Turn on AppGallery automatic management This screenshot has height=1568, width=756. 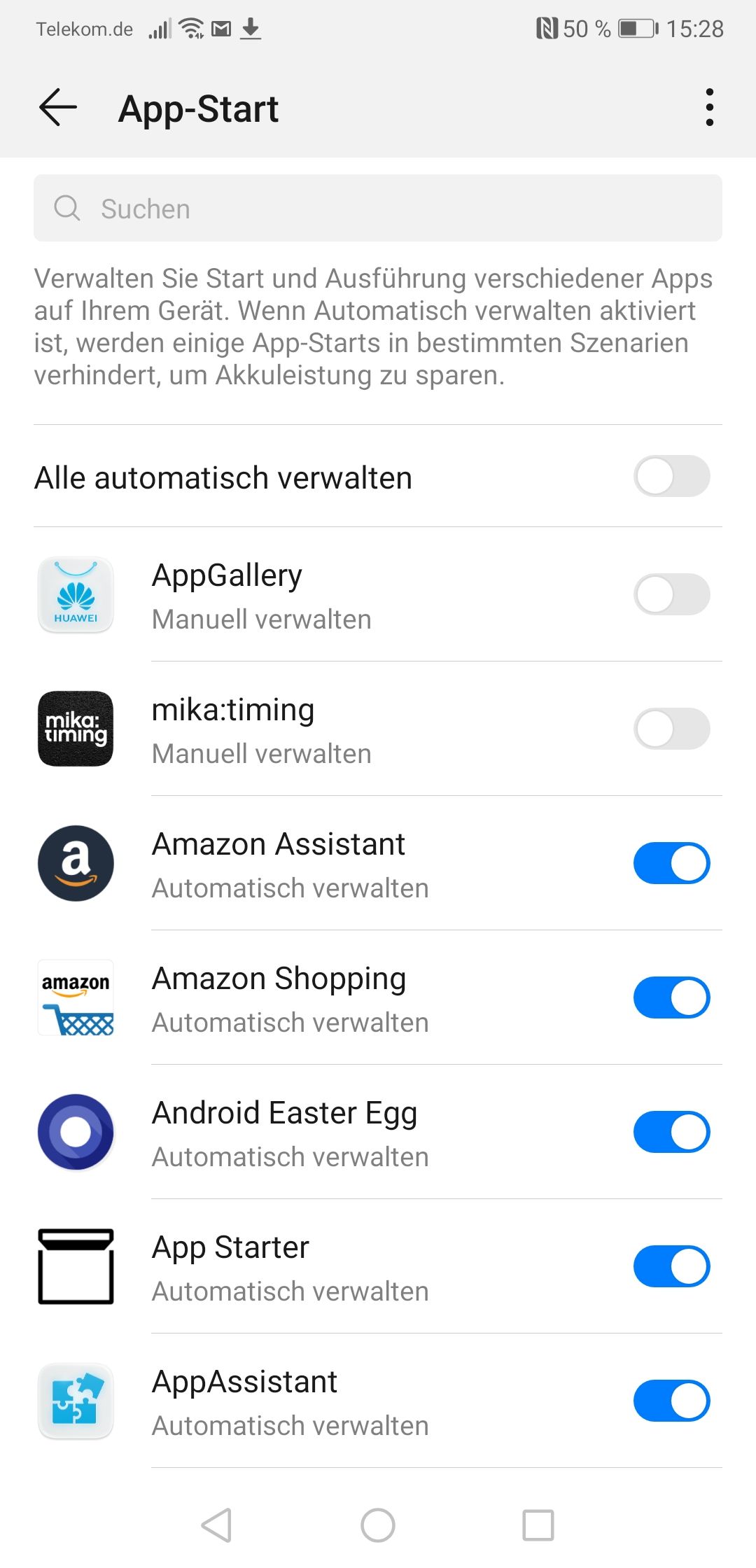672,594
